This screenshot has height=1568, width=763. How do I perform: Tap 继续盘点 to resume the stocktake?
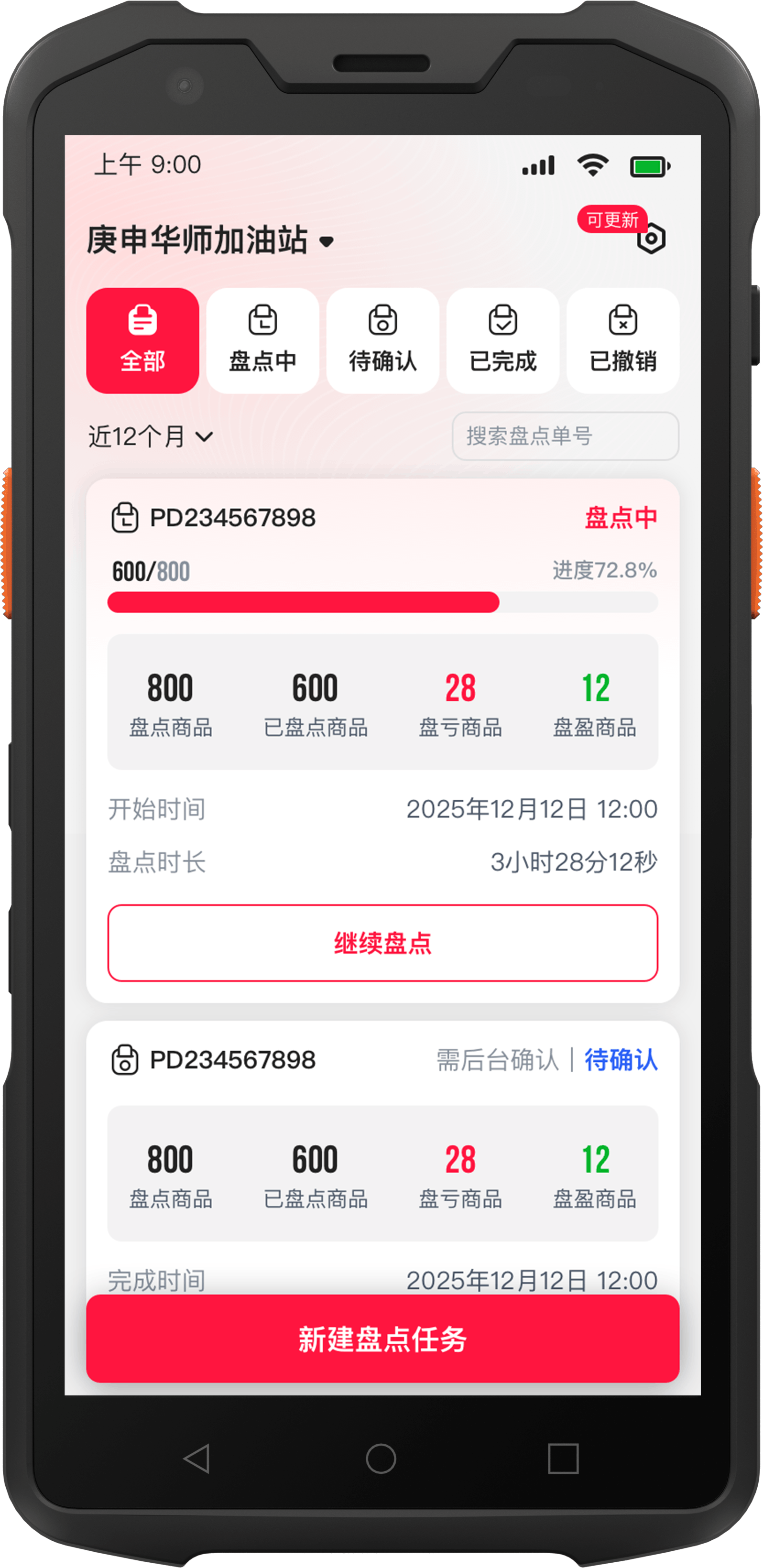coord(382,943)
